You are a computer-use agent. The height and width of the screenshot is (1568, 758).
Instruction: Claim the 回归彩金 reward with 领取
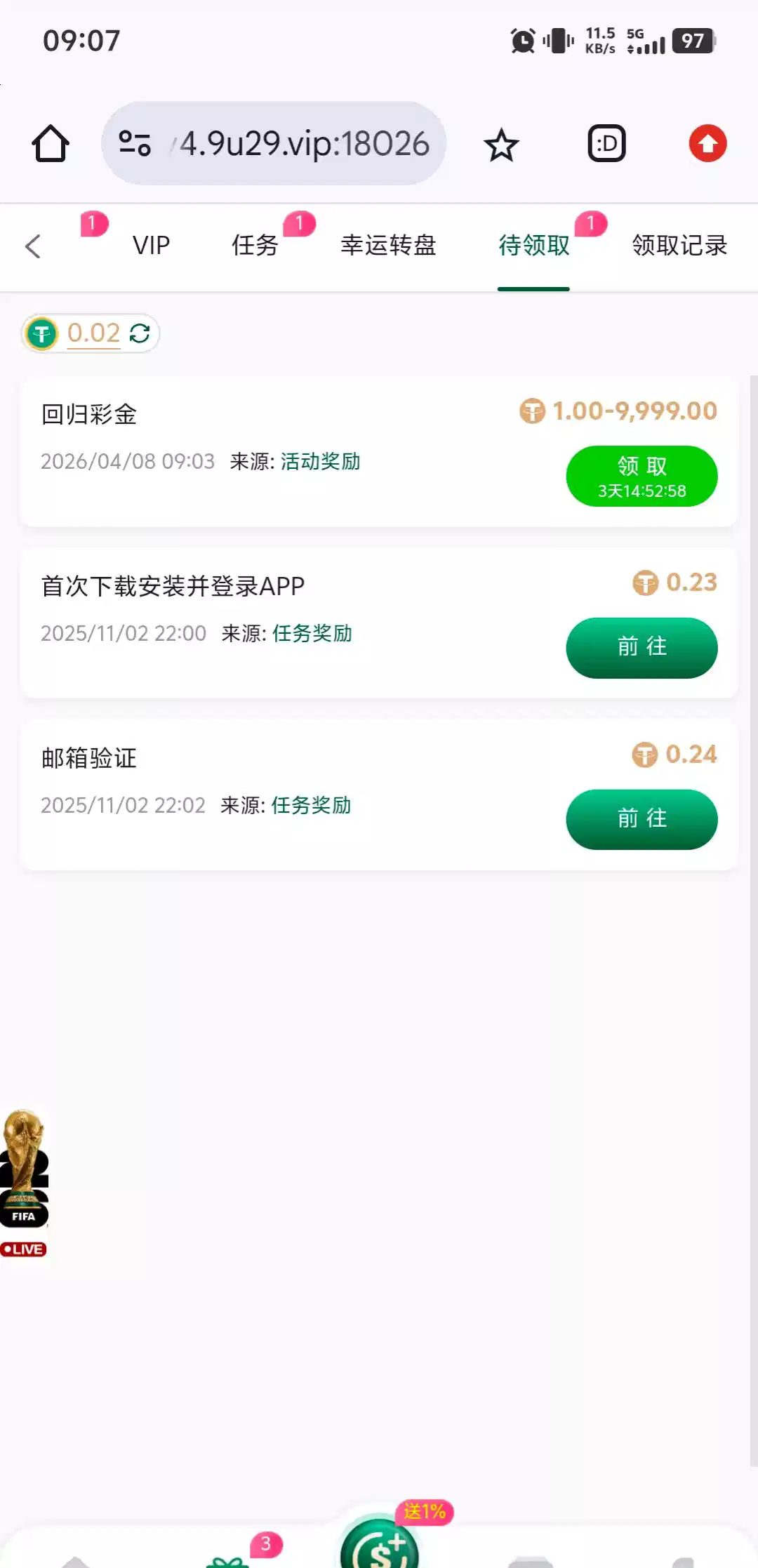pos(641,476)
